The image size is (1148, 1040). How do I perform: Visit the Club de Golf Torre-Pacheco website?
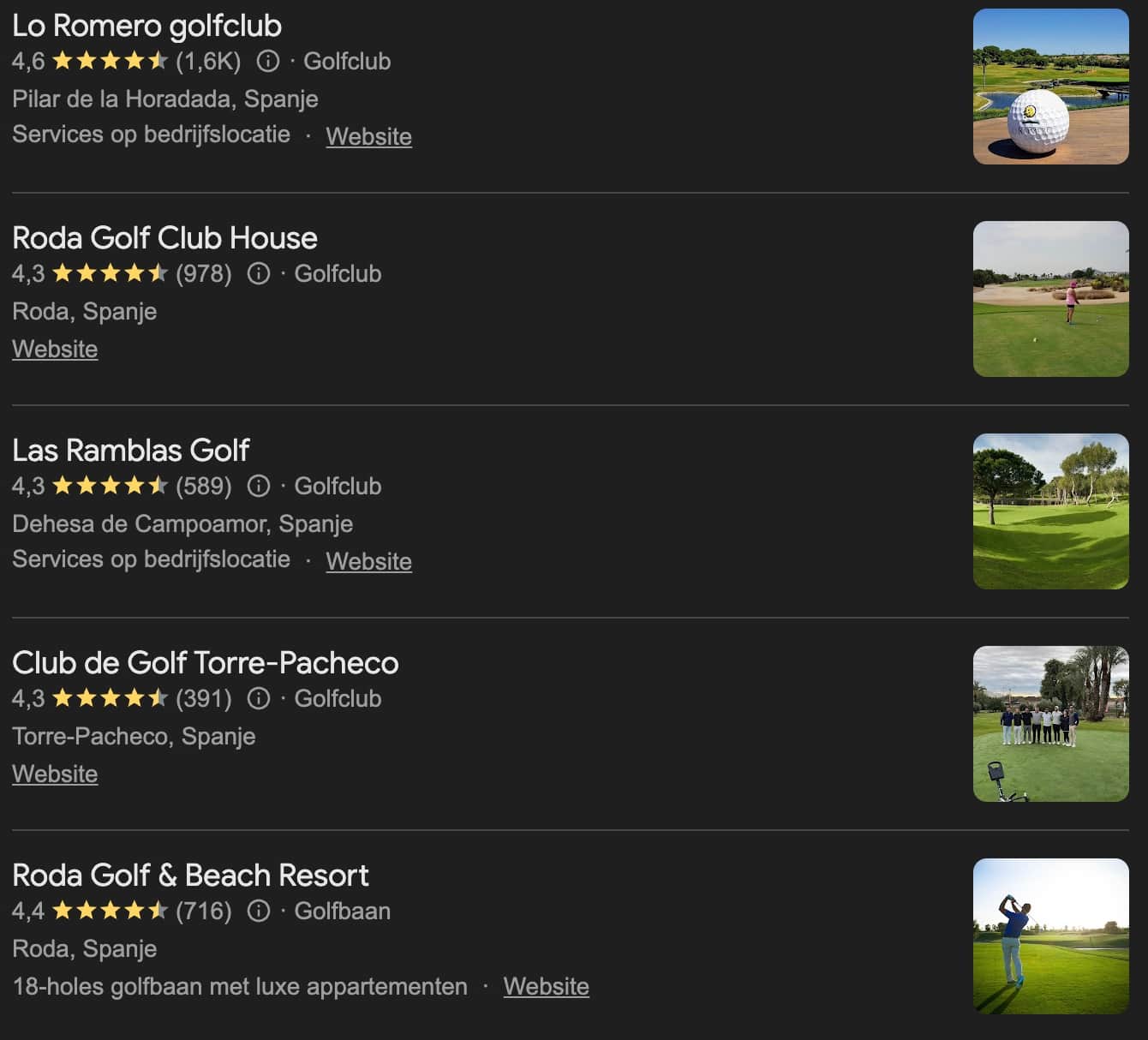point(55,774)
